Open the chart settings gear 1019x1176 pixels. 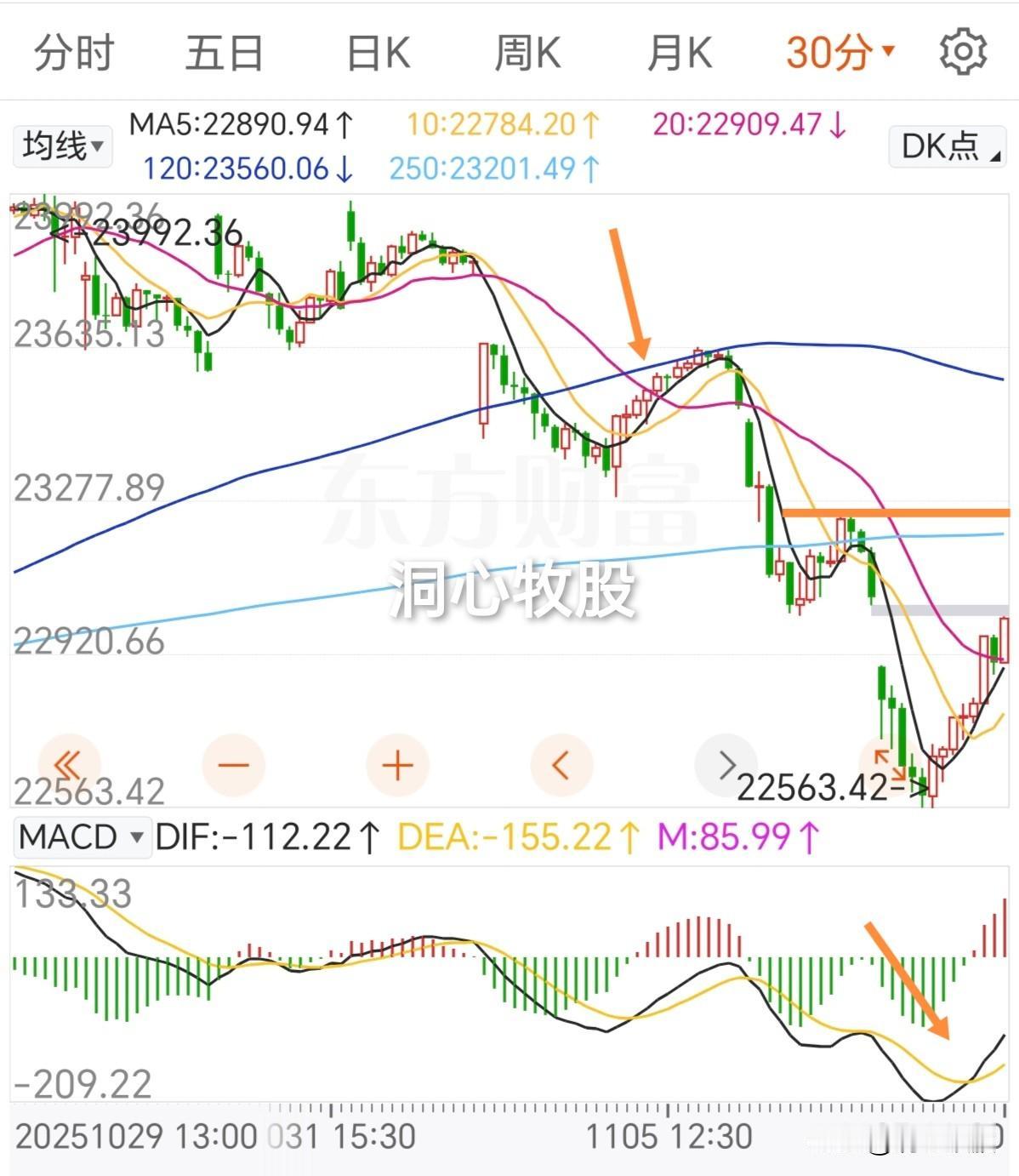pos(962,51)
